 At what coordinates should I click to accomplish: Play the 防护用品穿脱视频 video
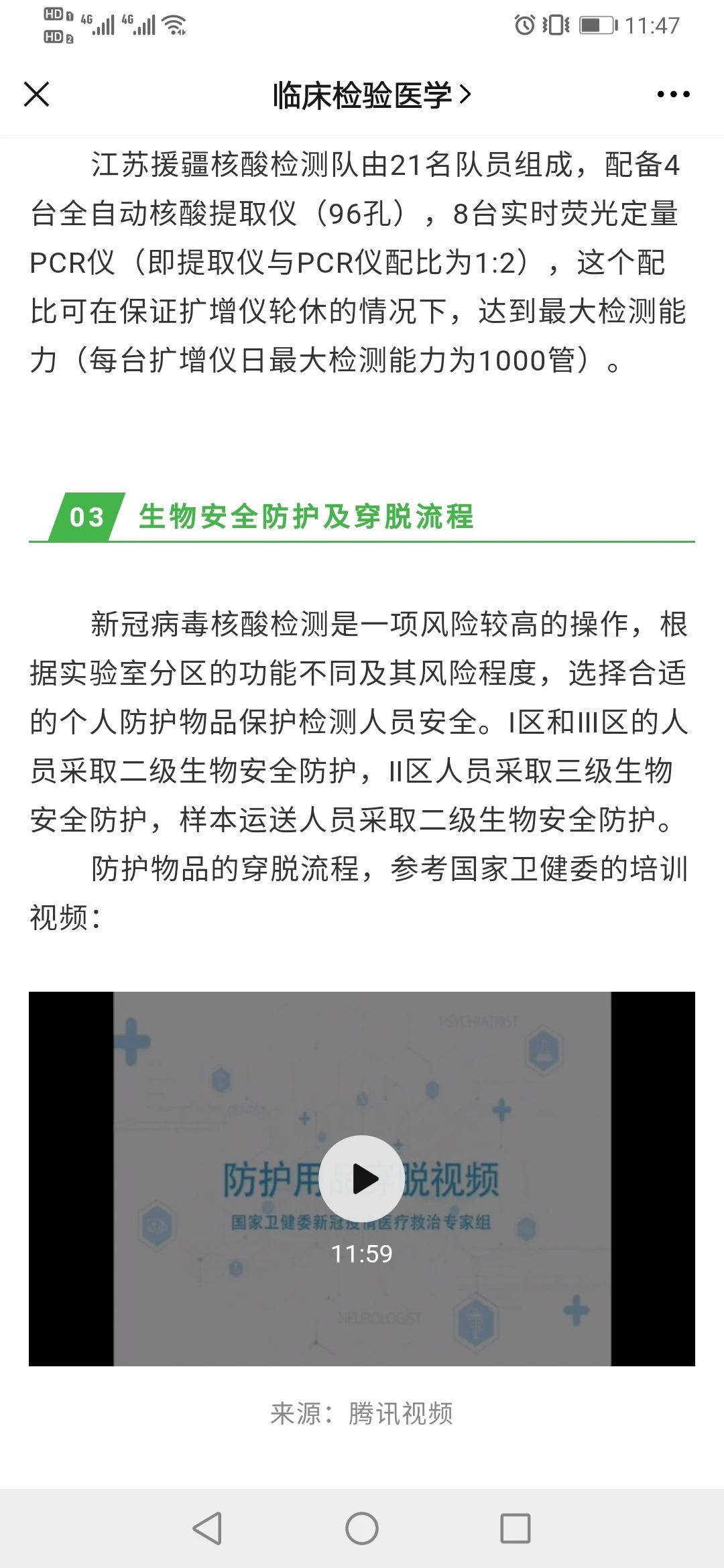tap(362, 1178)
